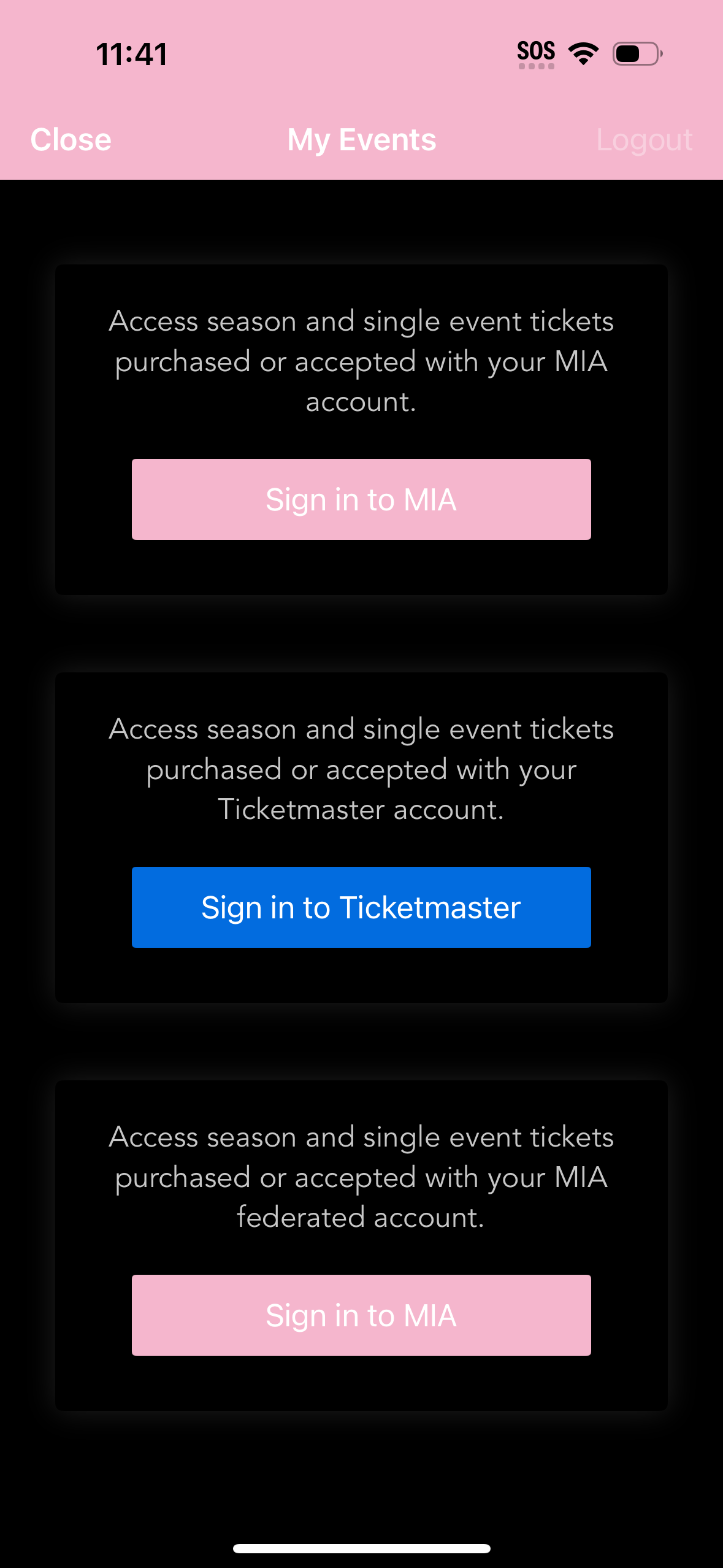Tap the bottom Sign in to MIA button
Image resolution: width=723 pixels, height=1568 pixels.
tap(361, 1315)
